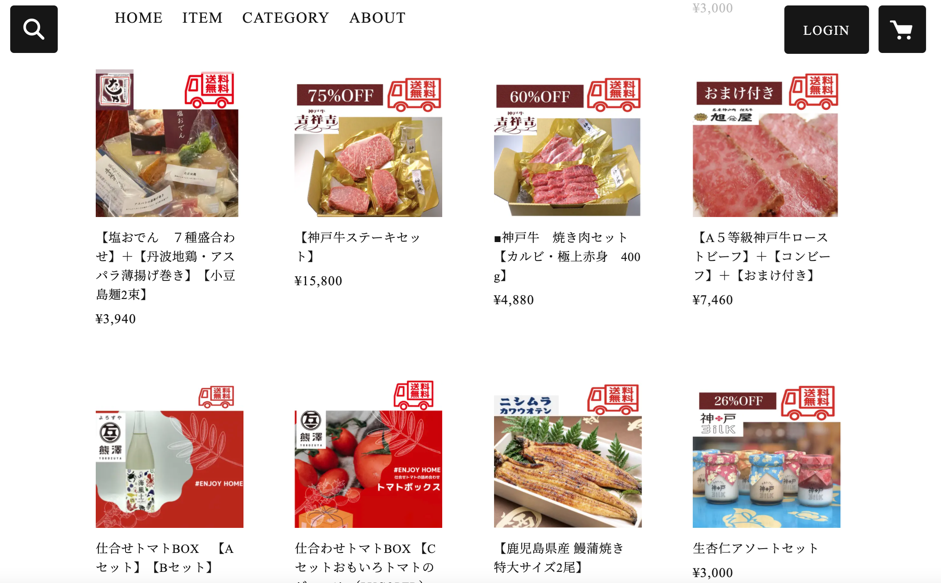Open the A5等級神戸牛ローストビーフ product

click(765, 147)
